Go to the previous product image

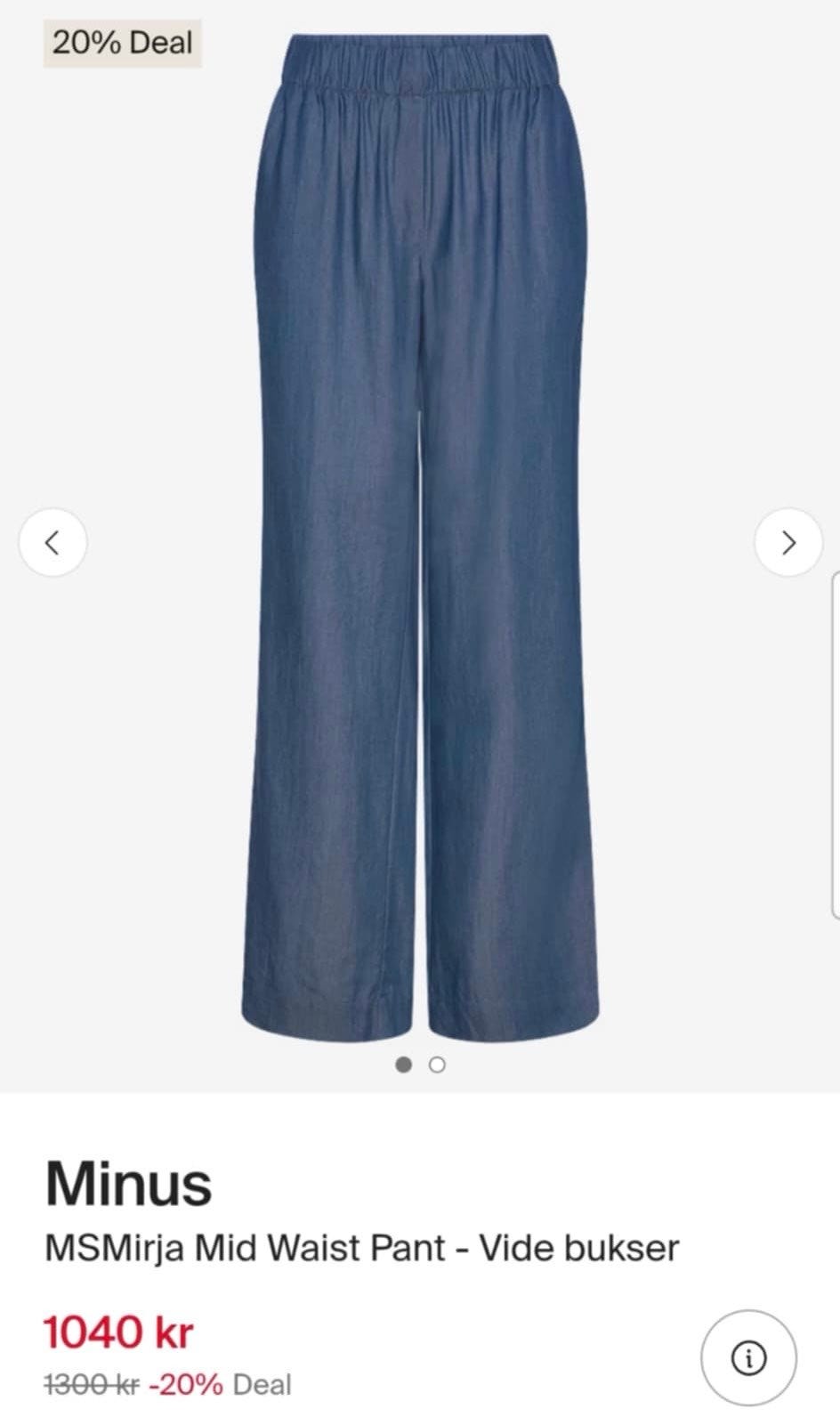tap(52, 542)
